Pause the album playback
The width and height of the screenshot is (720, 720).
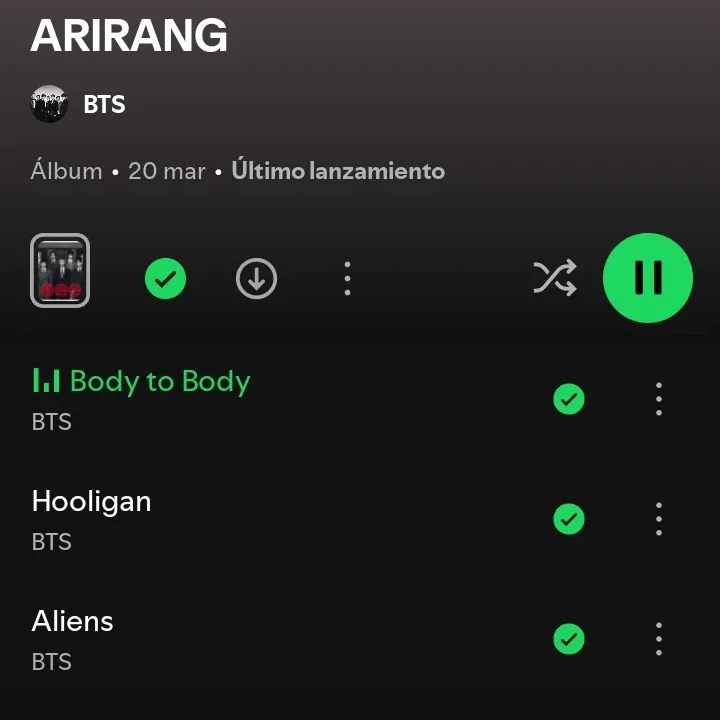tap(647, 278)
